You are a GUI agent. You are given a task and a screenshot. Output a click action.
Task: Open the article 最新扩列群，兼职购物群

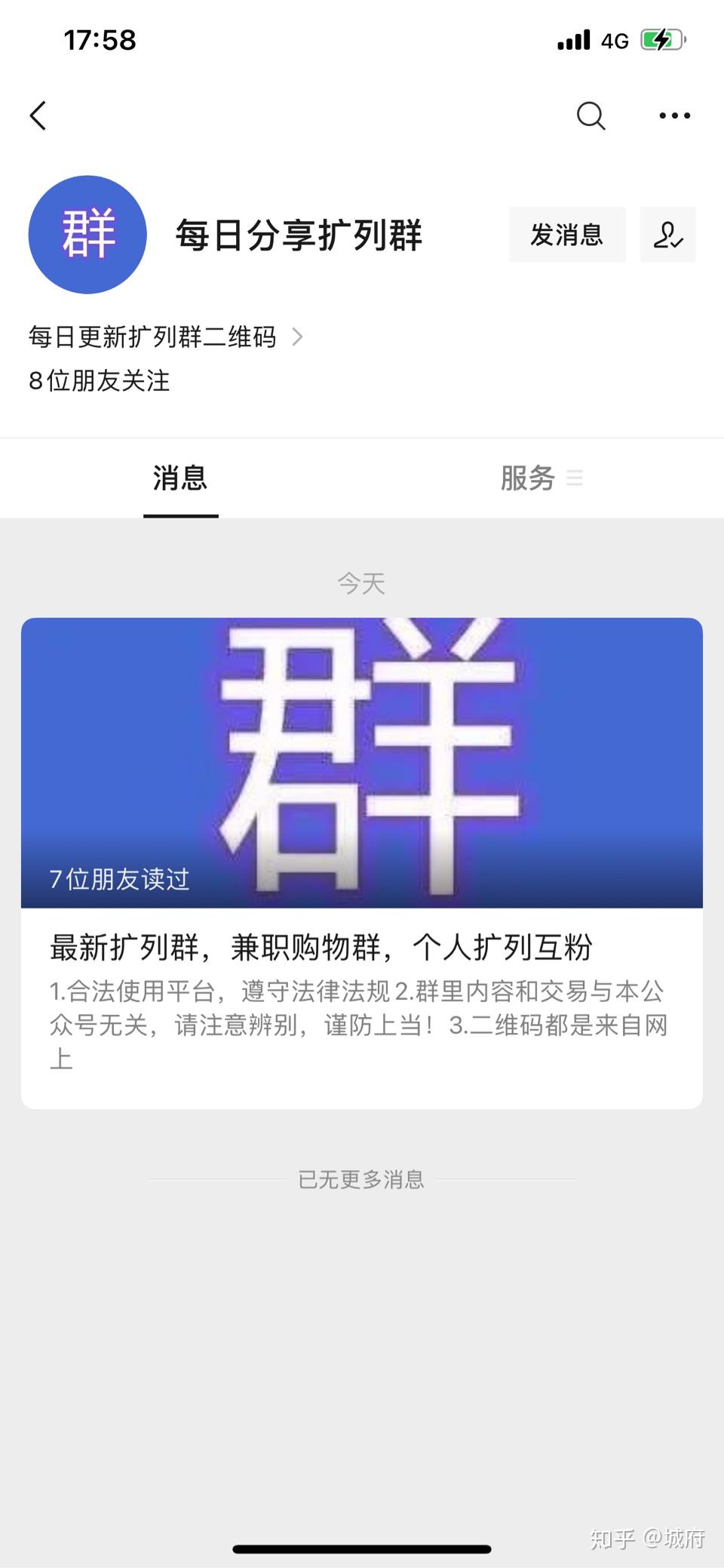(x=362, y=863)
